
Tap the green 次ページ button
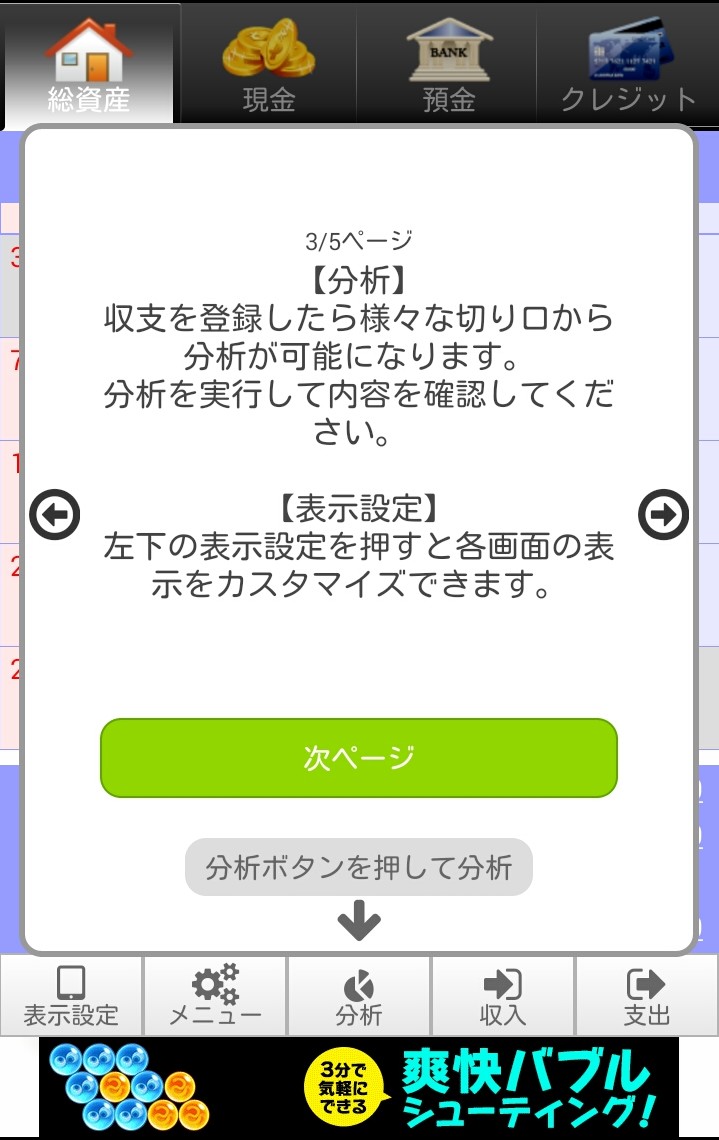(x=359, y=757)
